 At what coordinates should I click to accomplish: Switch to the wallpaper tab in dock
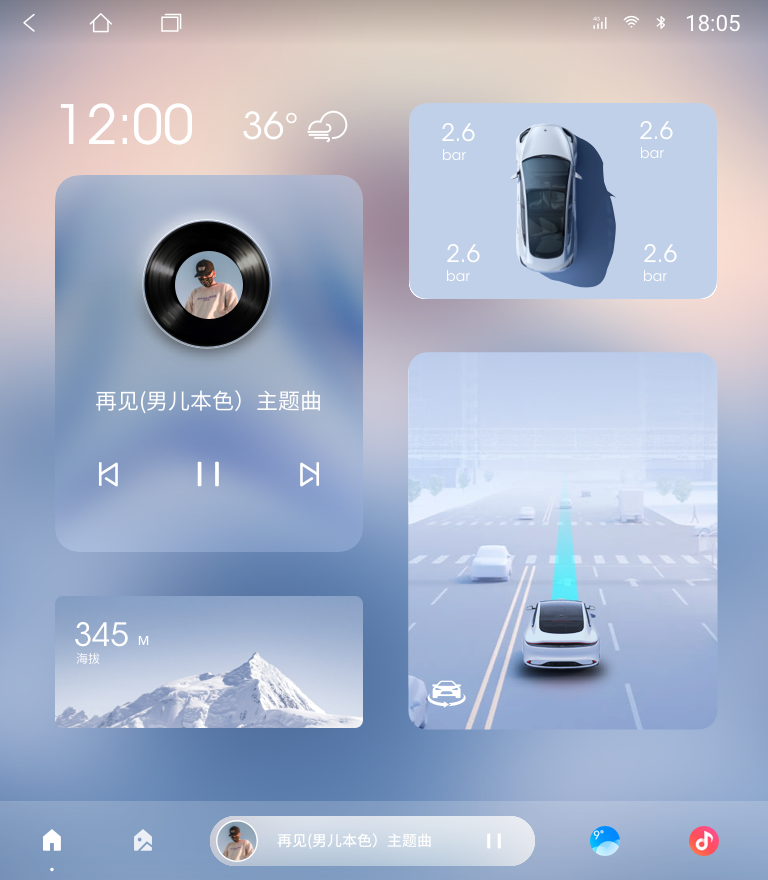click(143, 841)
